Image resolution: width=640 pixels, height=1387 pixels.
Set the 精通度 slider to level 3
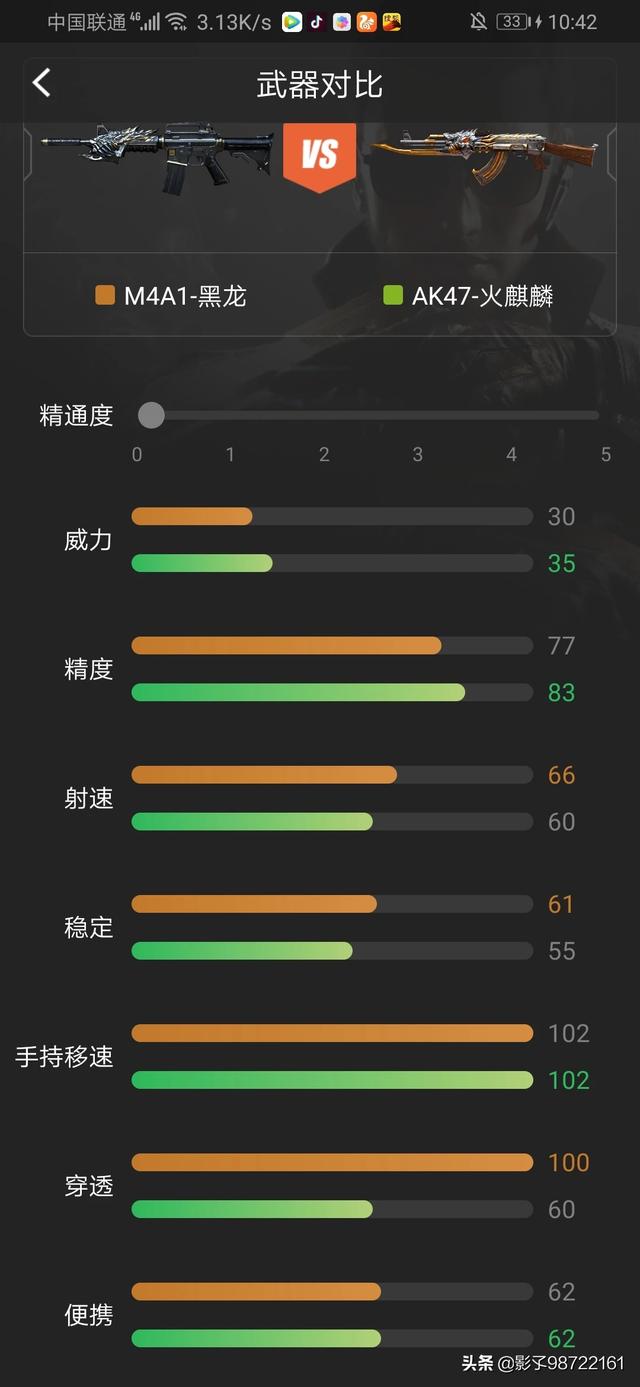pyautogui.click(x=418, y=415)
